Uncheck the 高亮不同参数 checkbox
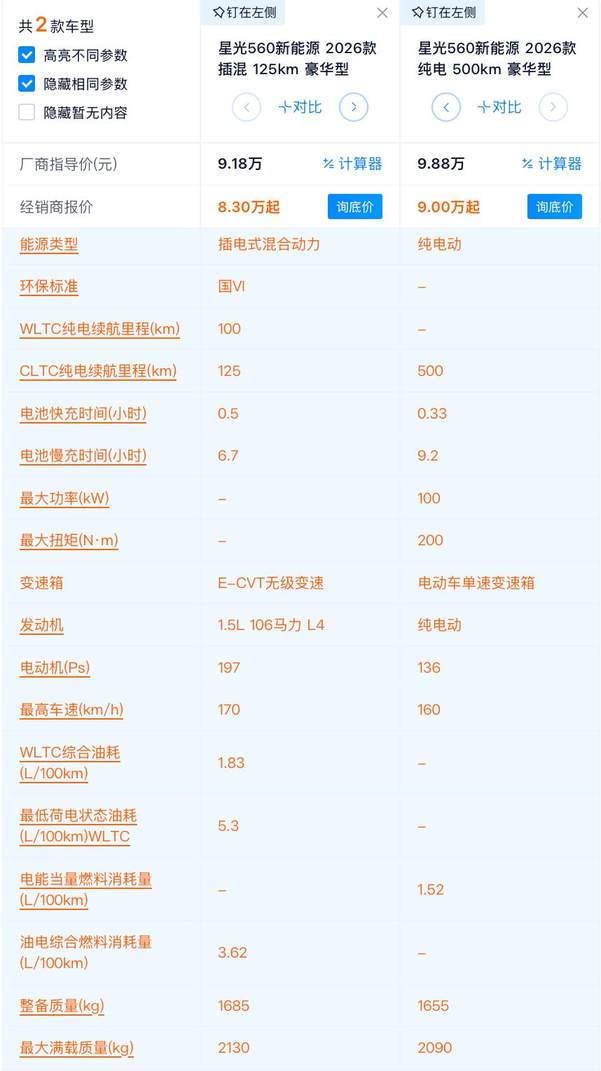 [x=27, y=55]
